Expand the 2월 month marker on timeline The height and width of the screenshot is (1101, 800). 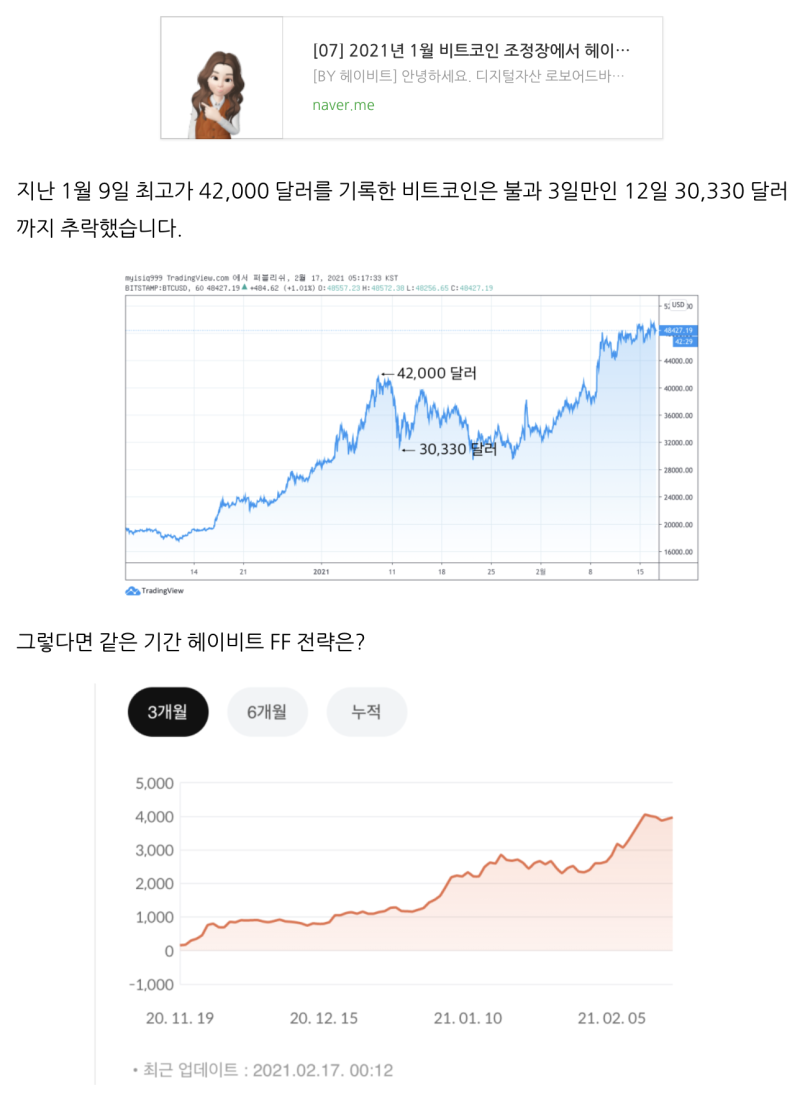(540, 570)
